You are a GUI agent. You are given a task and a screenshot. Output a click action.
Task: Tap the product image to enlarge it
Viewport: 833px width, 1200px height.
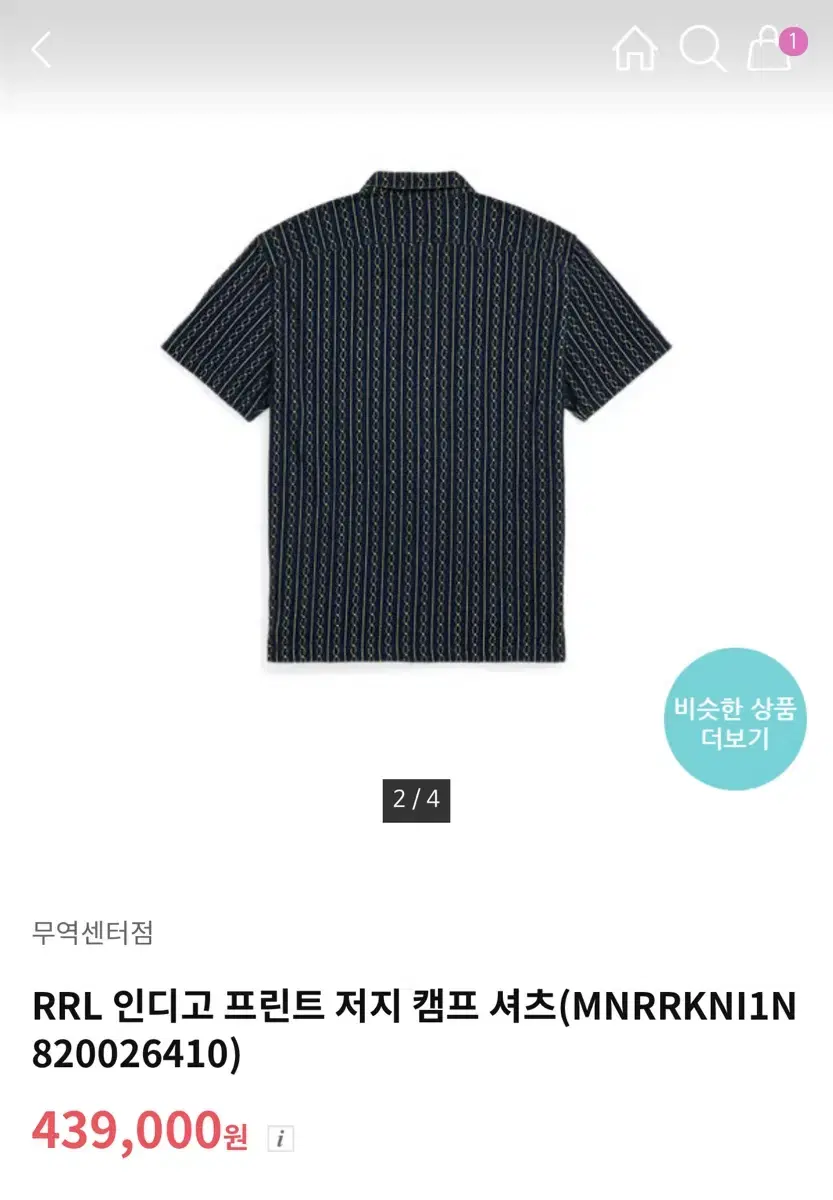[416, 420]
